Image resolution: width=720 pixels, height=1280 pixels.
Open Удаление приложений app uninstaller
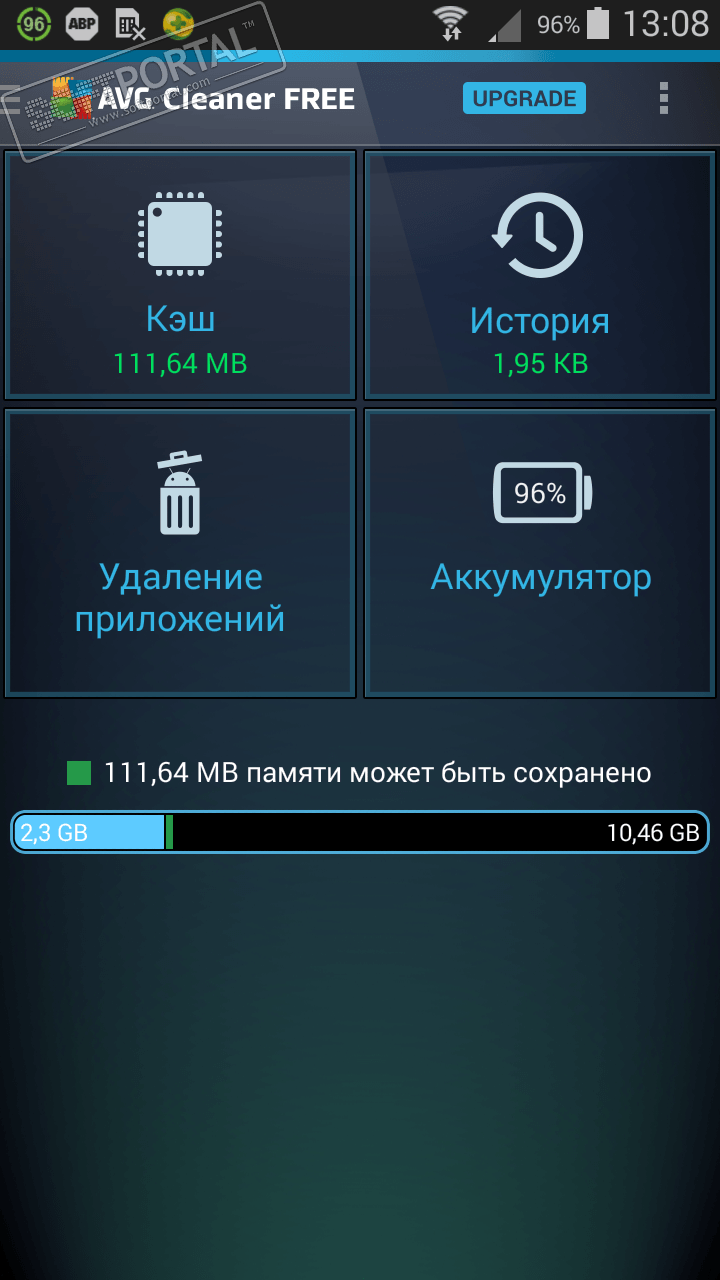[180, 552]
